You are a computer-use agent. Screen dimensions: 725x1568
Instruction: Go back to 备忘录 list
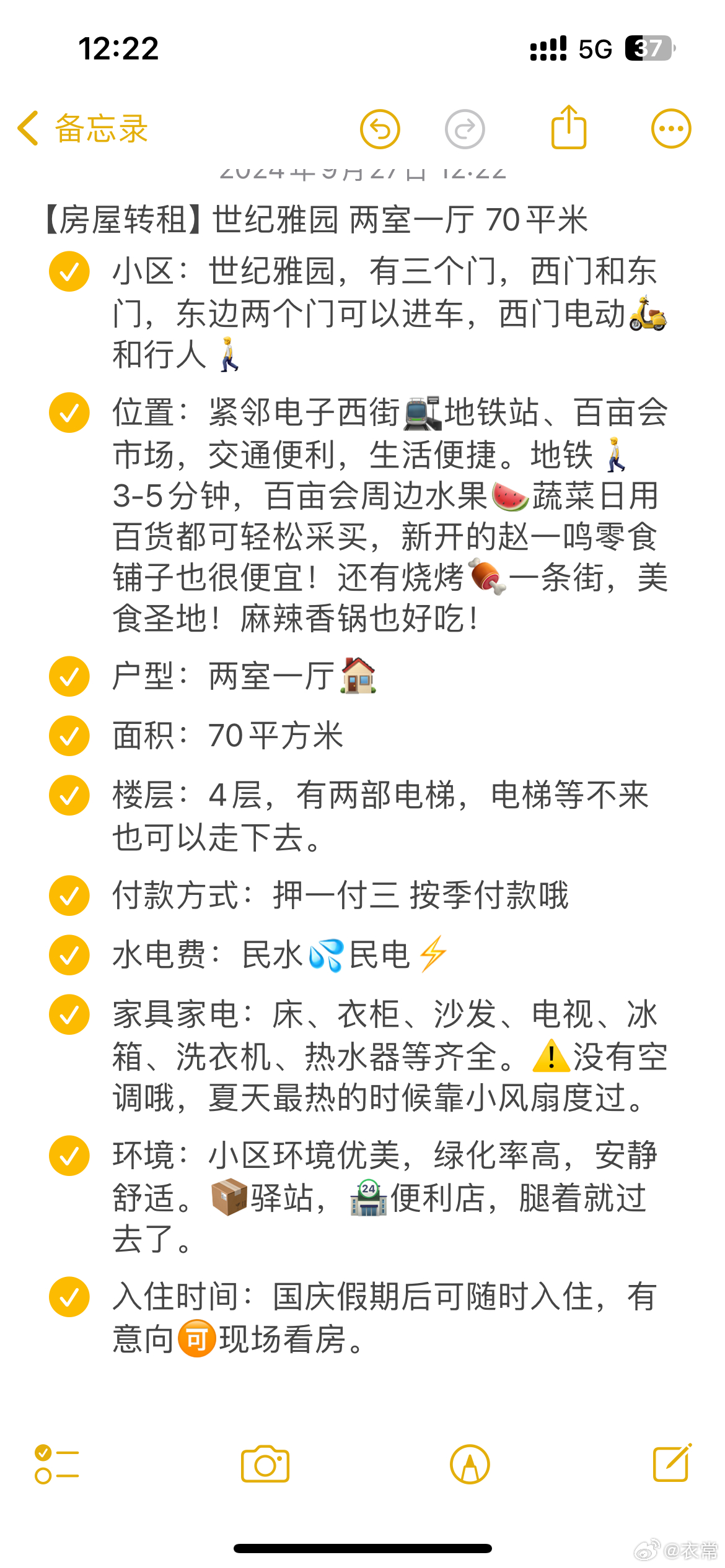(x=83, y=129)
